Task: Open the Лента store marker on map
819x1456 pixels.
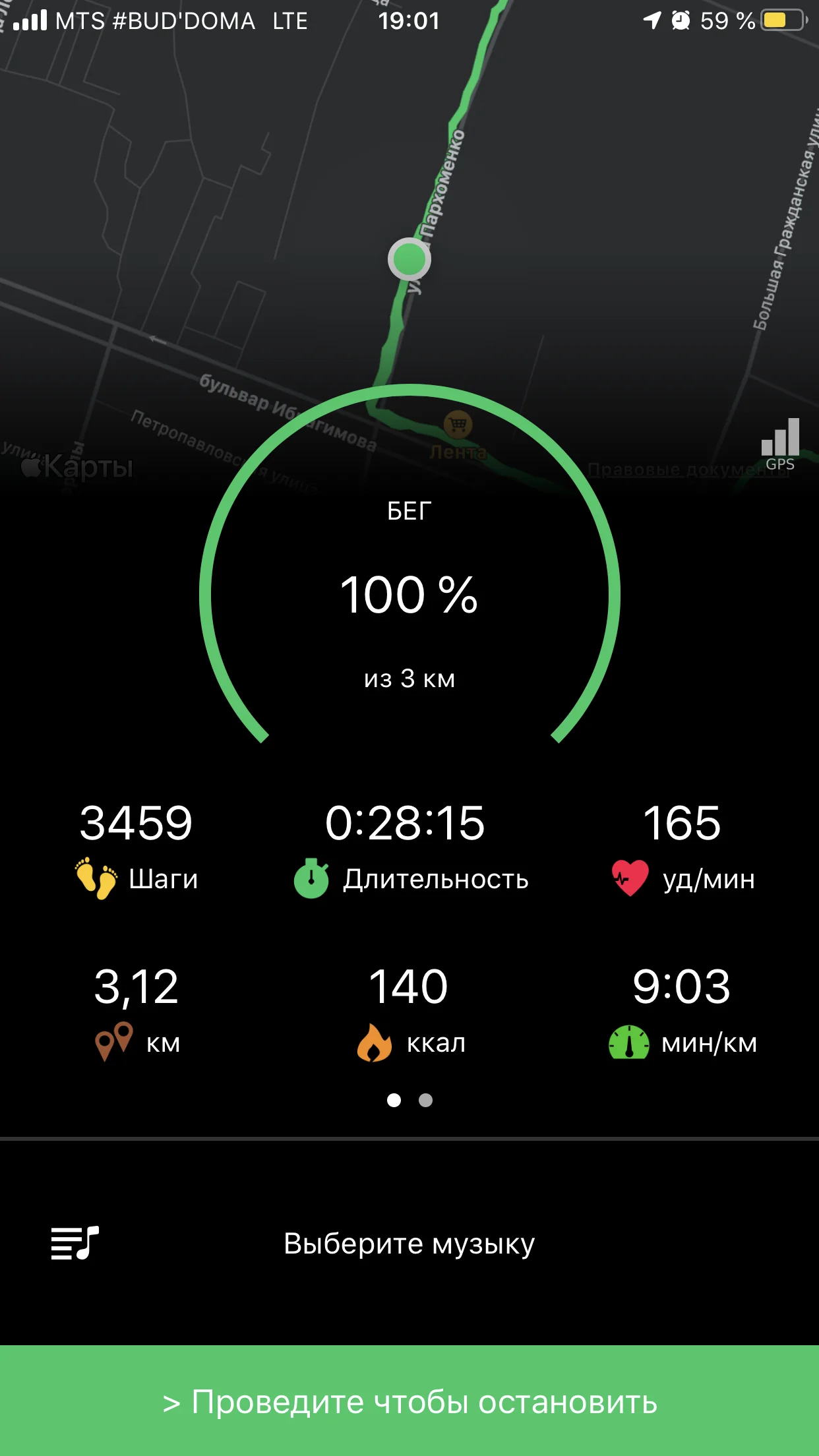Action: click(458, 425)
